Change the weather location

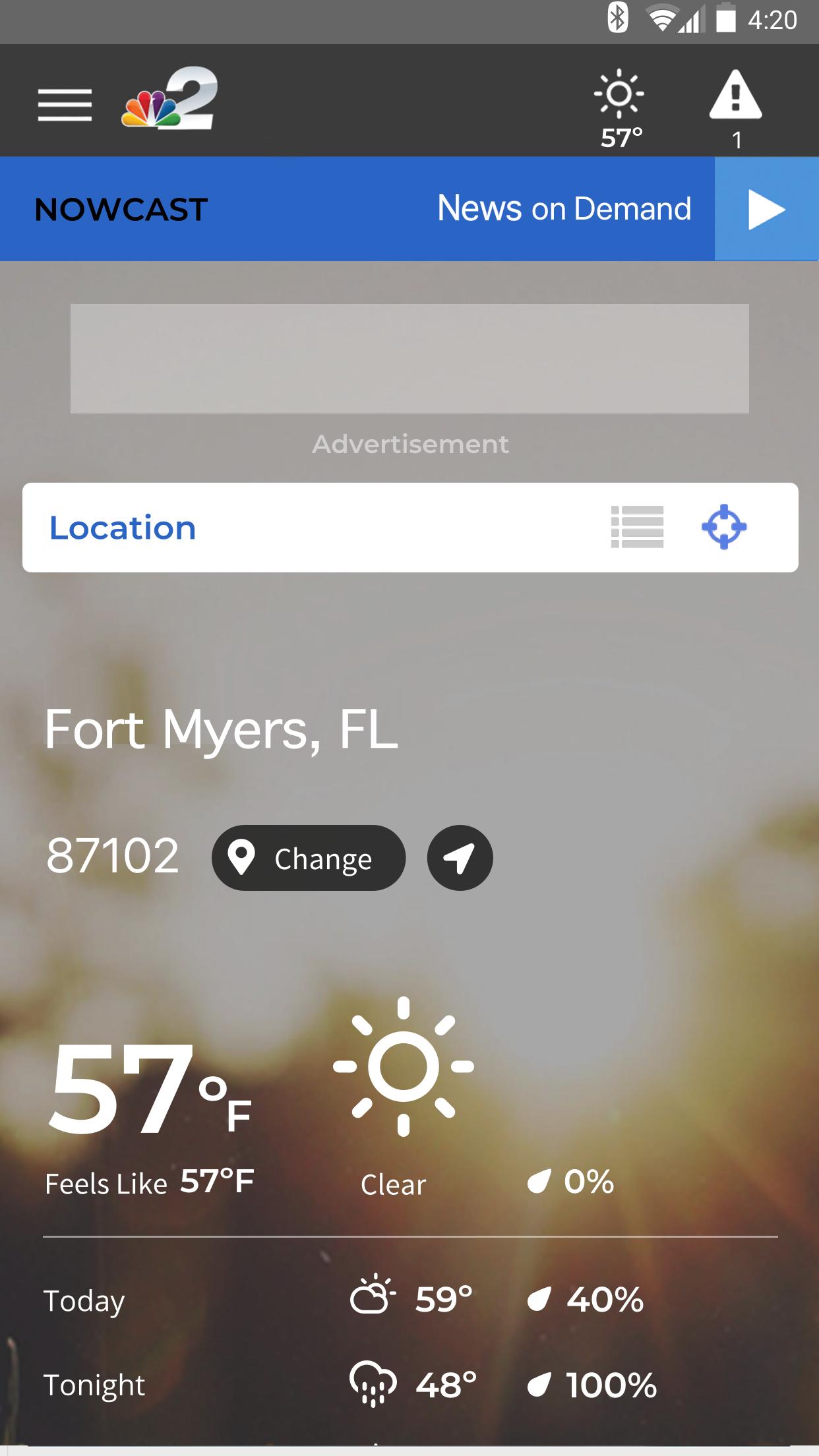(308, 858)
